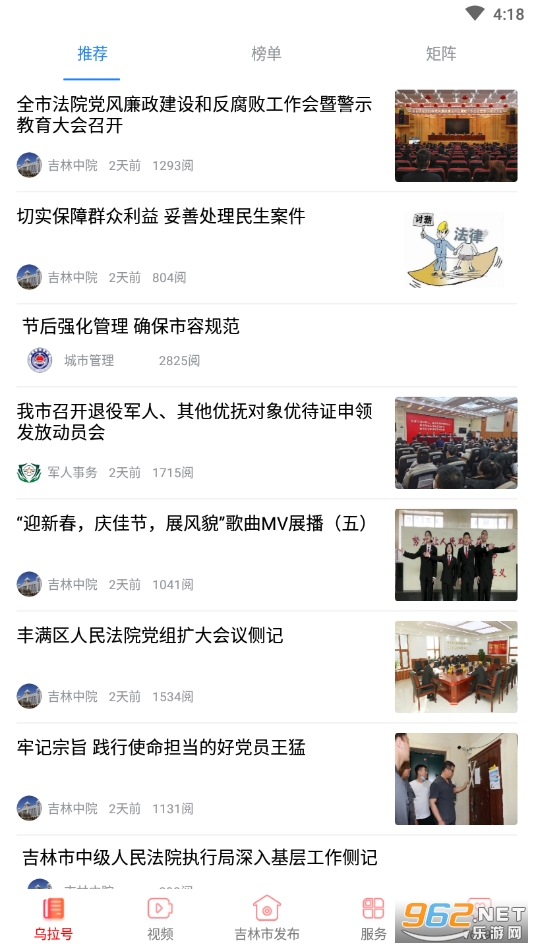Open the 吉林市发布 bottom tab
This screenshot has height=949, width=534.
267,919
